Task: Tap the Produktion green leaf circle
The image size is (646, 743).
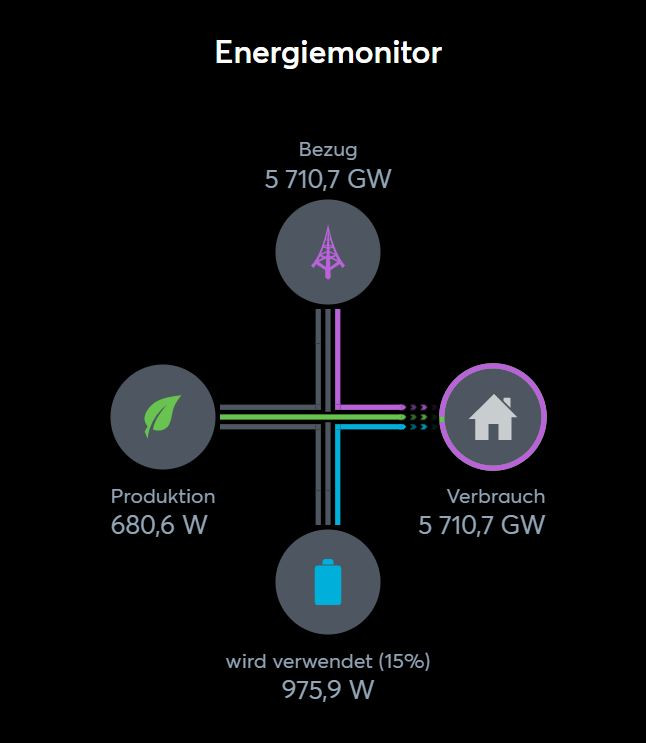Action: (163, 417)
